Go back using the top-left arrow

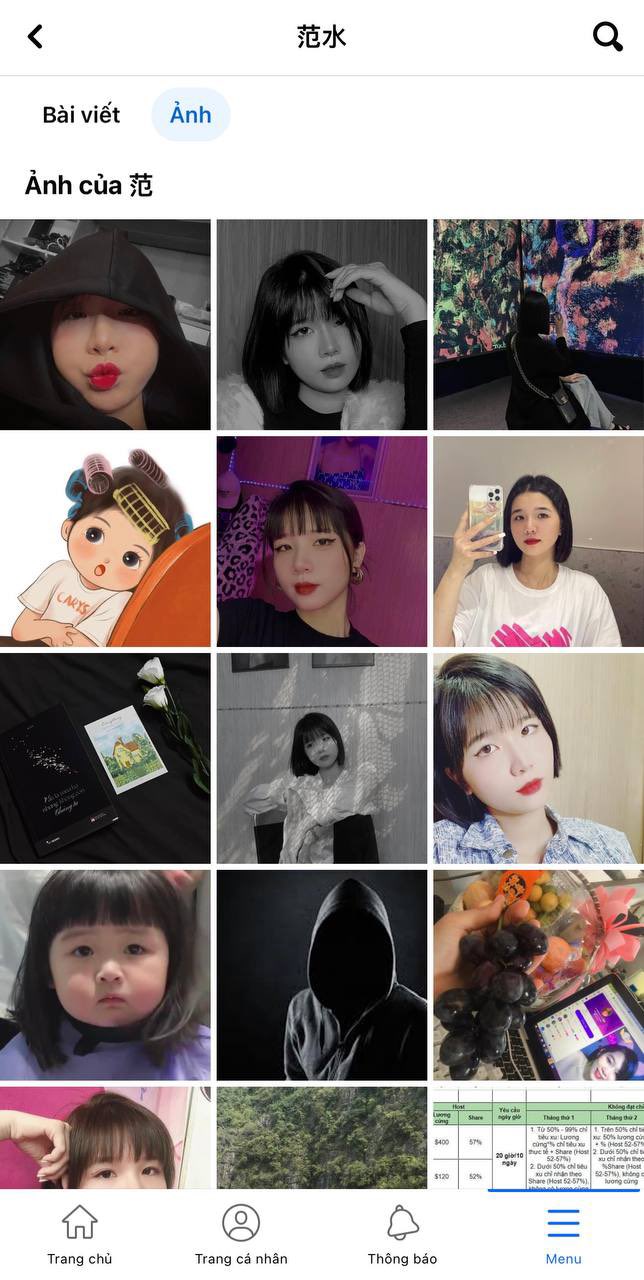coord(35,37)
